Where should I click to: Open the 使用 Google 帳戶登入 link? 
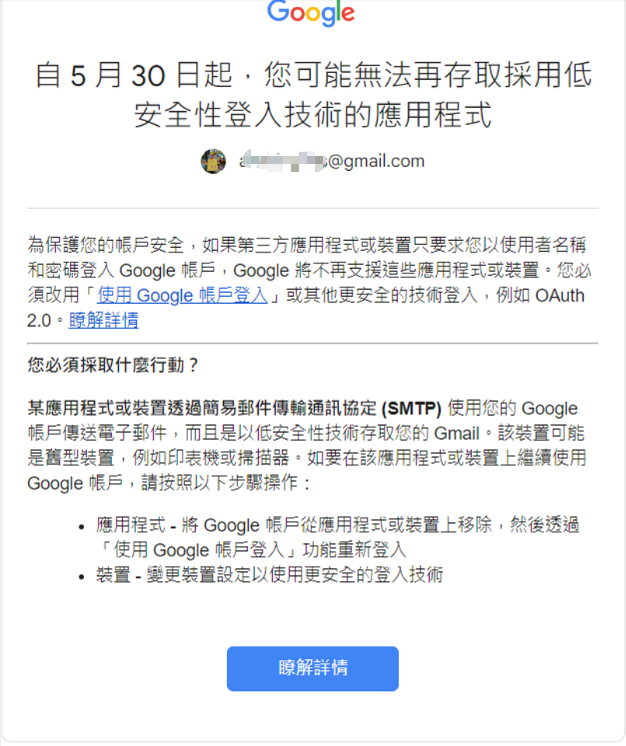[x=182, y=295]
